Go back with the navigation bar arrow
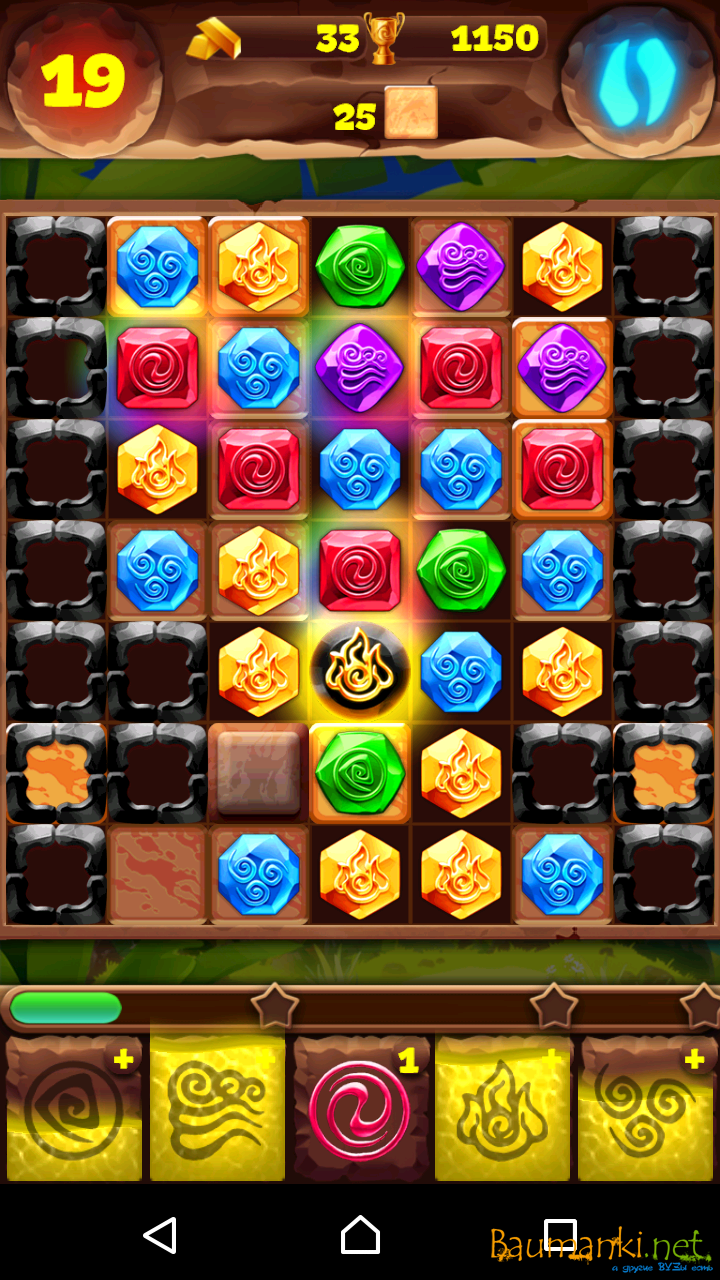Screen dimensions: 720x1280 pos(160,1235)
